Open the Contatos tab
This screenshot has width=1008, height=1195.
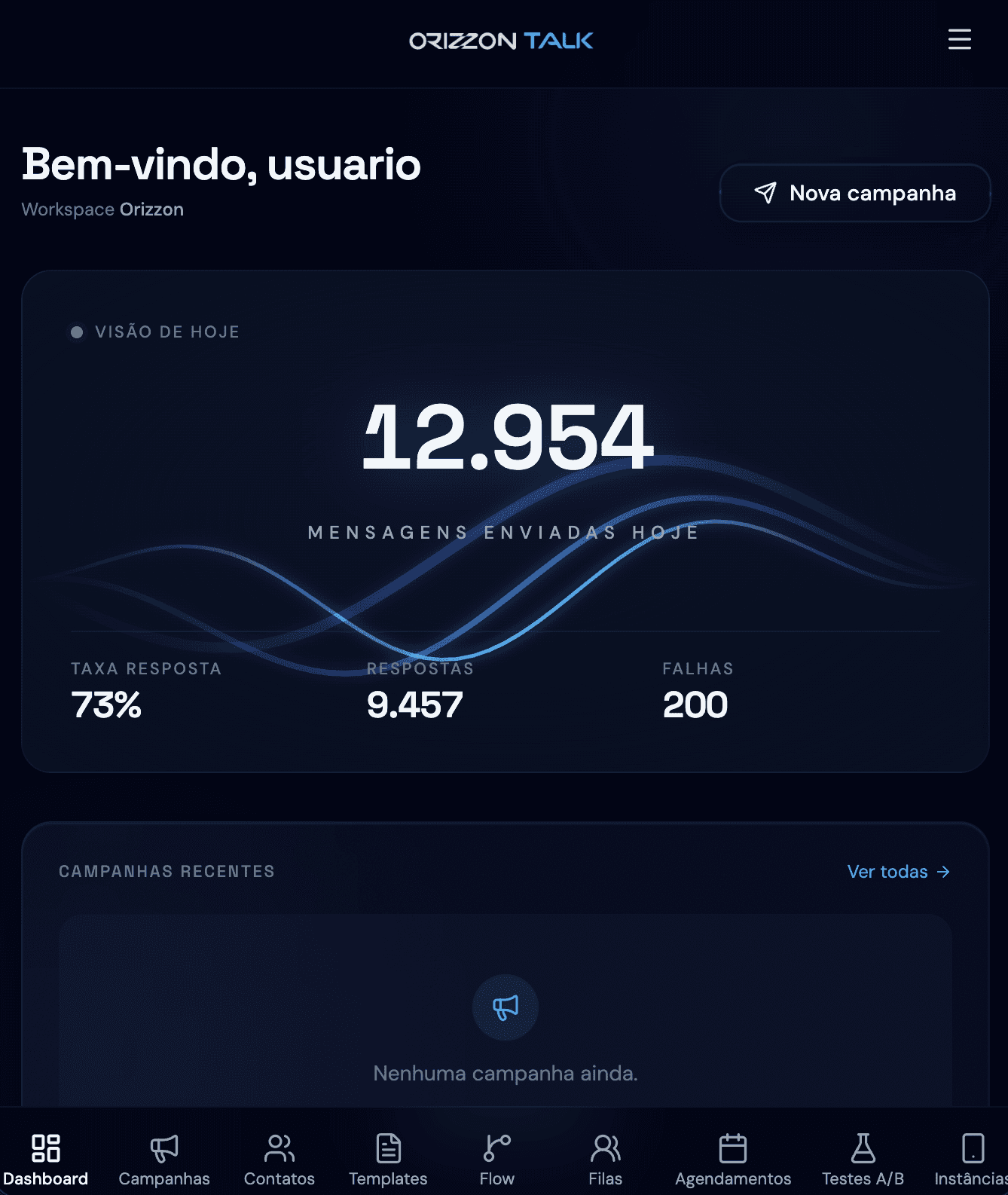point(279,1159)
